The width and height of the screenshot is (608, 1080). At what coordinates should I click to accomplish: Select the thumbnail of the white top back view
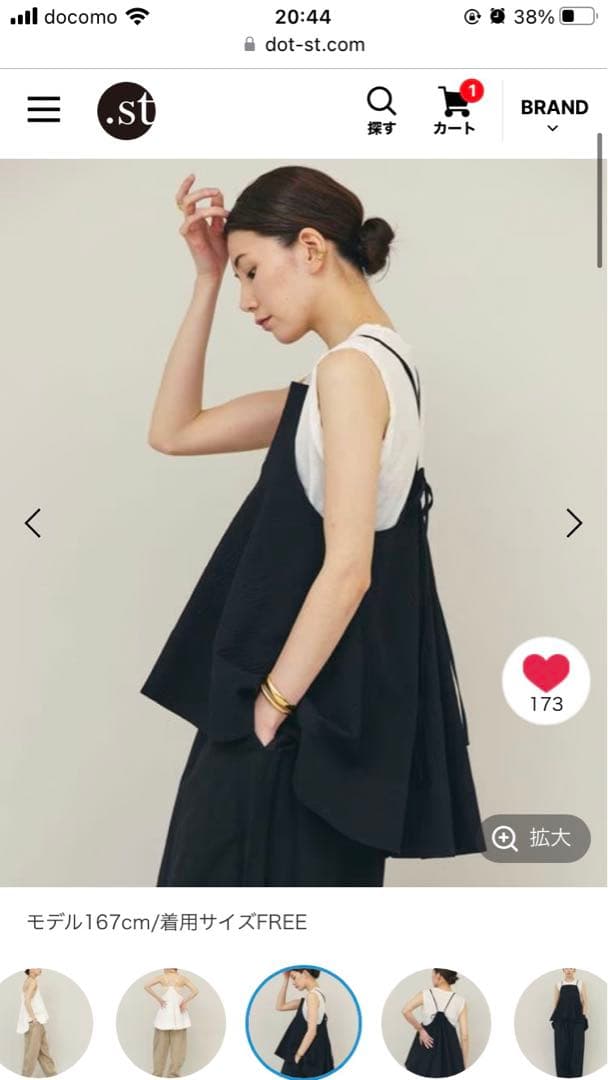pos(171,1022)
